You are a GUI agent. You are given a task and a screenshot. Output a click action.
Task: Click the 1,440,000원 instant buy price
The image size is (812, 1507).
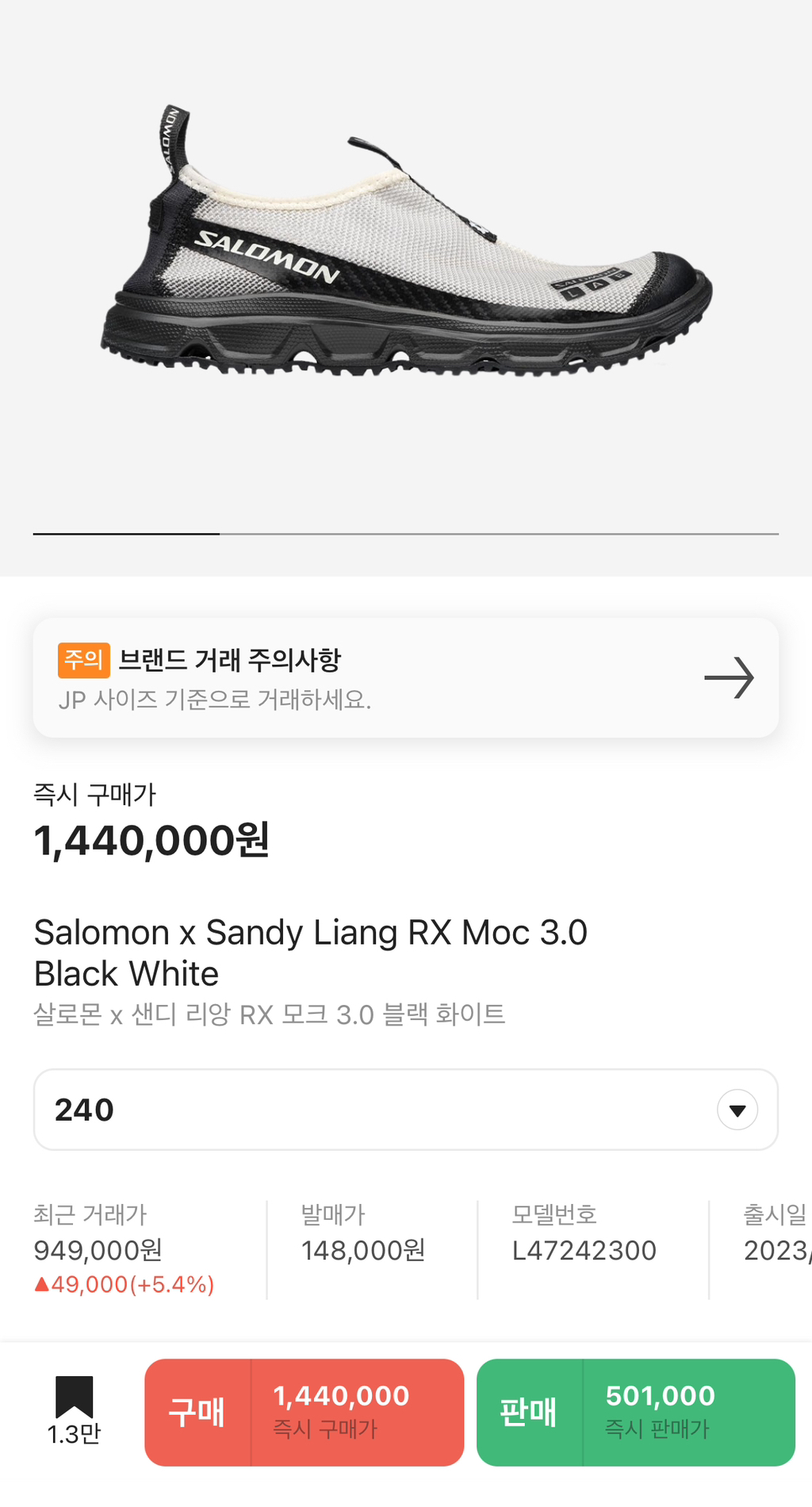(x=151, y=844)
